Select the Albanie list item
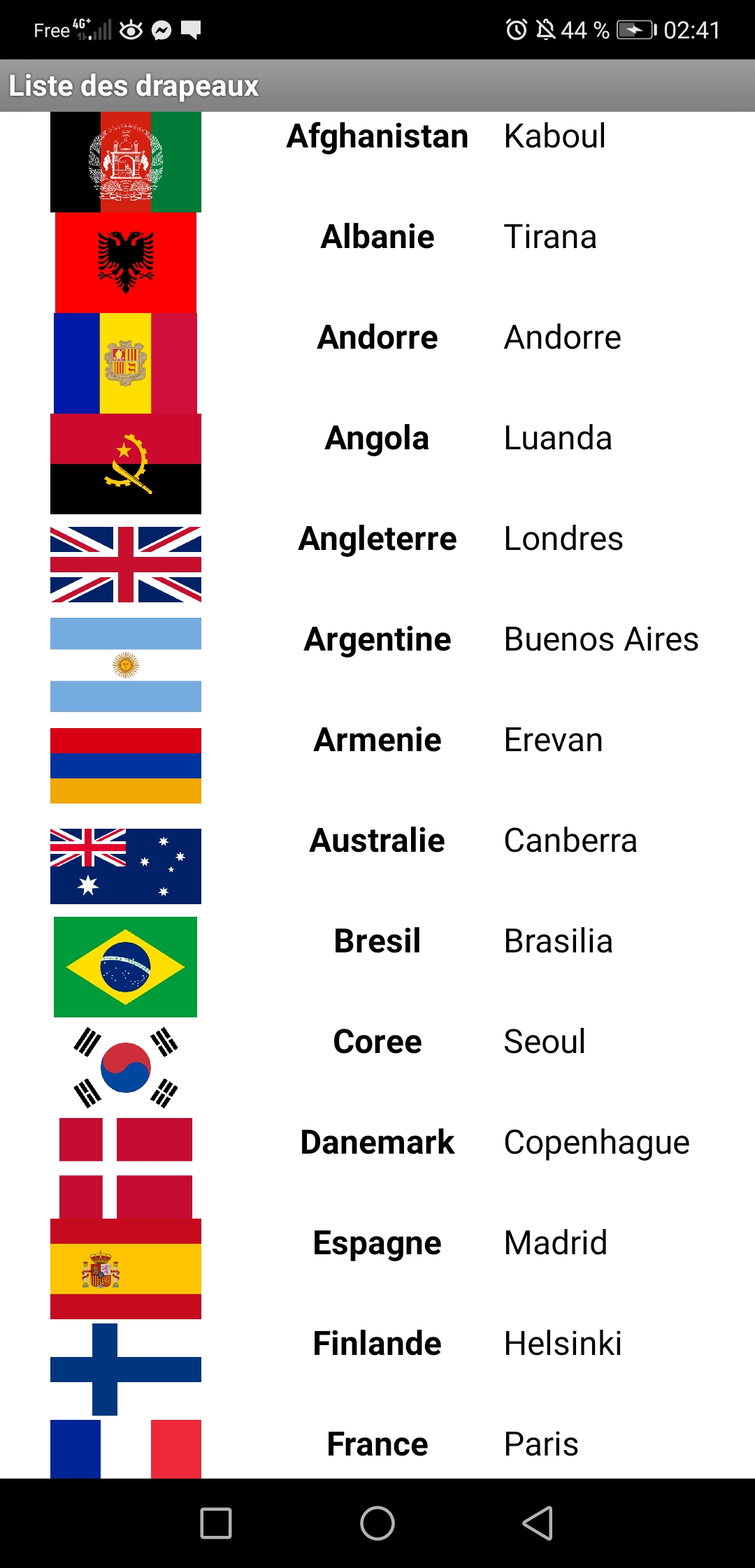 [377, 263]
